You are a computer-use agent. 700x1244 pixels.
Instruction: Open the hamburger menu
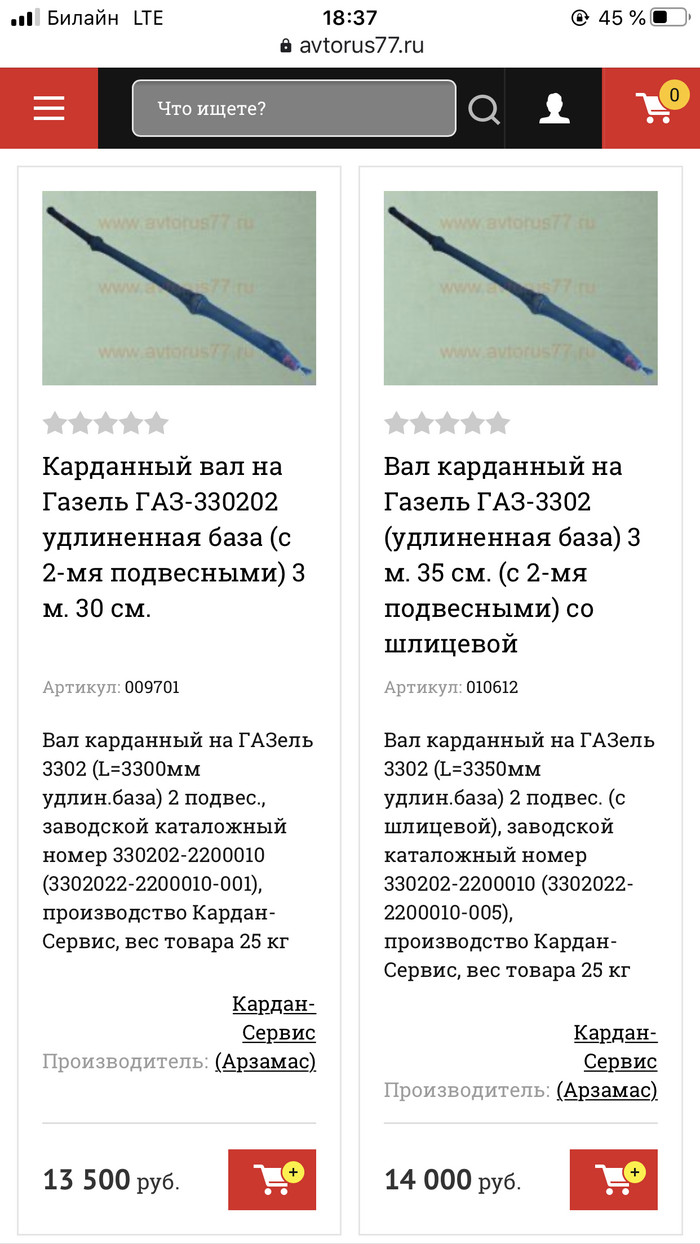pos(48,108)
